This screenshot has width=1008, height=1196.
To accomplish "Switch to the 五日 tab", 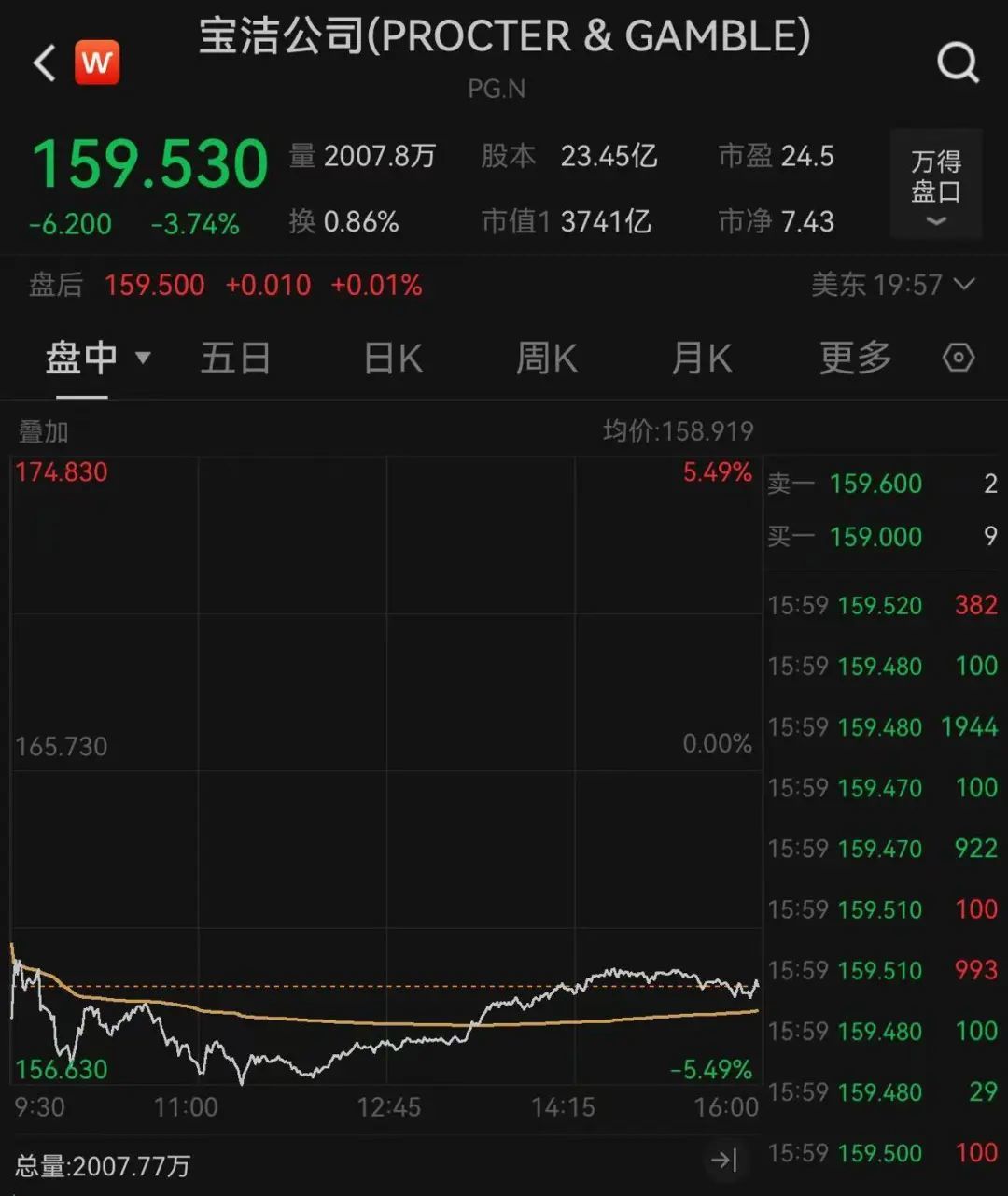I will pos(235,359).
